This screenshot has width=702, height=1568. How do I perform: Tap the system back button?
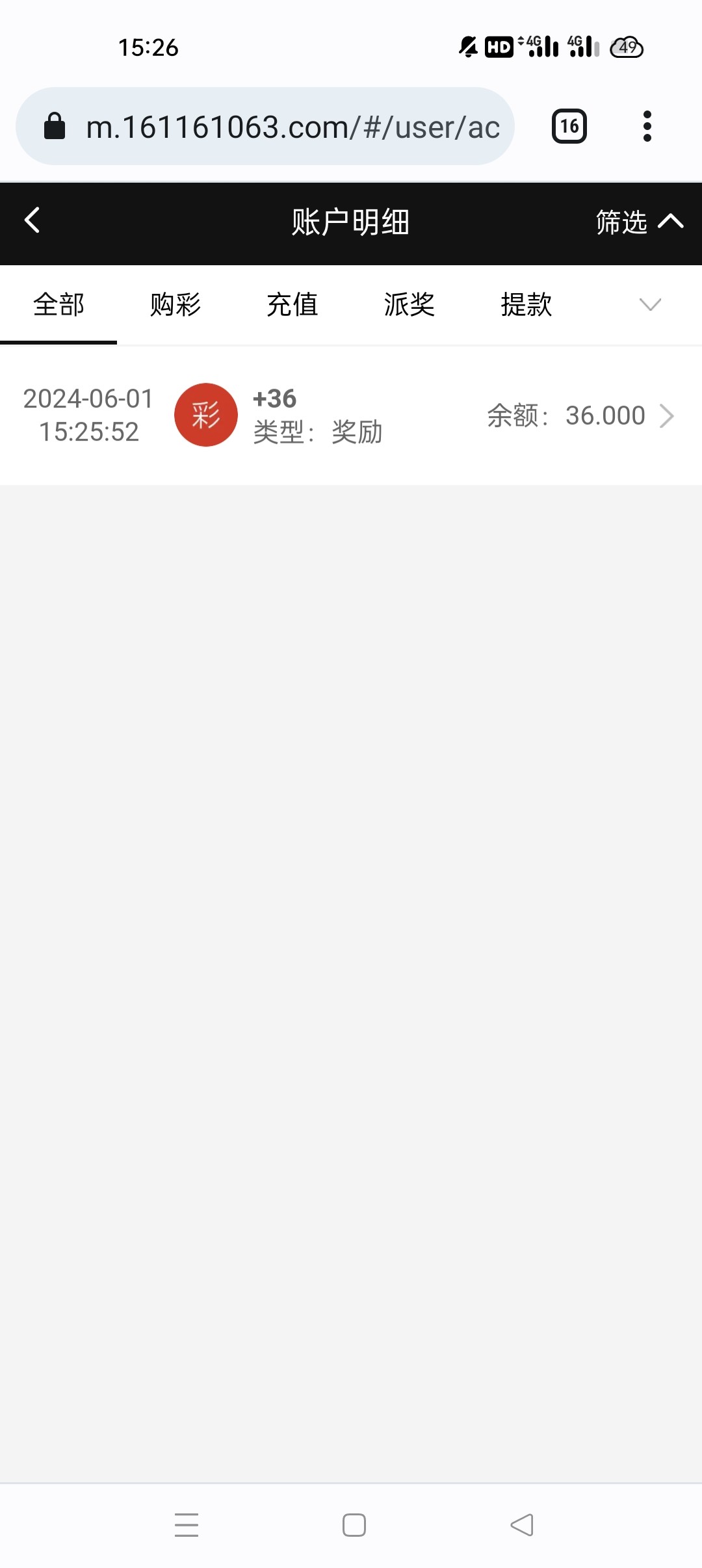click(x=522, y=1525)
